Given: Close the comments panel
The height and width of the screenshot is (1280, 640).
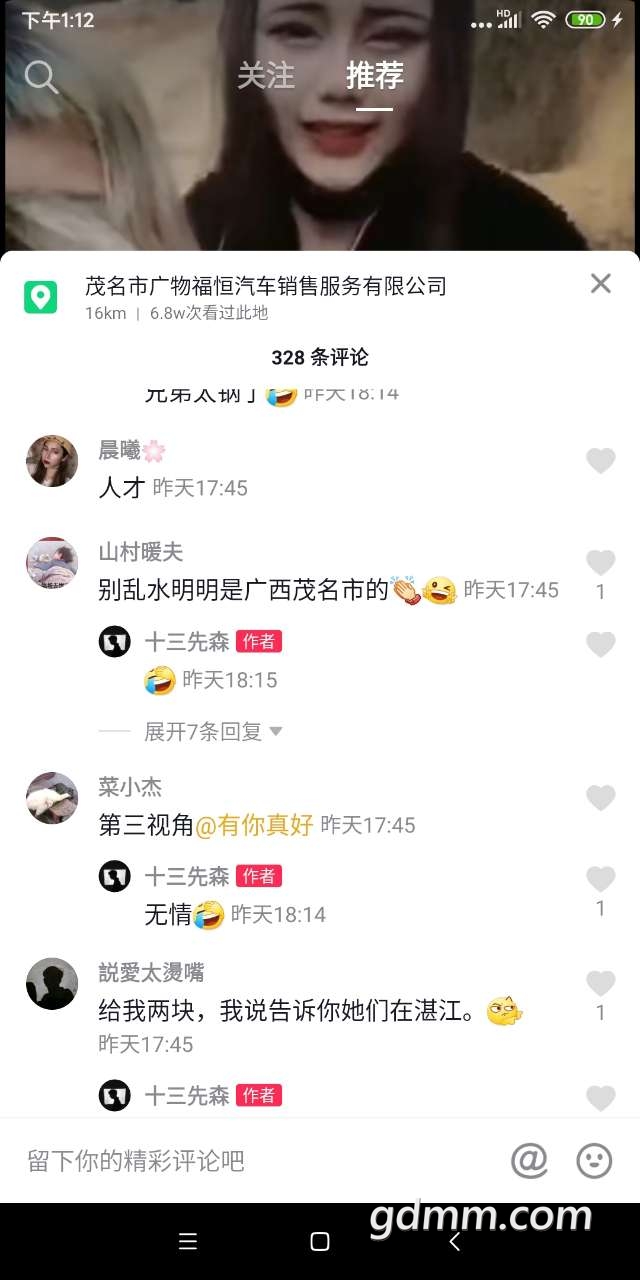Looking at the screenshot, I should tap(600, 284).
